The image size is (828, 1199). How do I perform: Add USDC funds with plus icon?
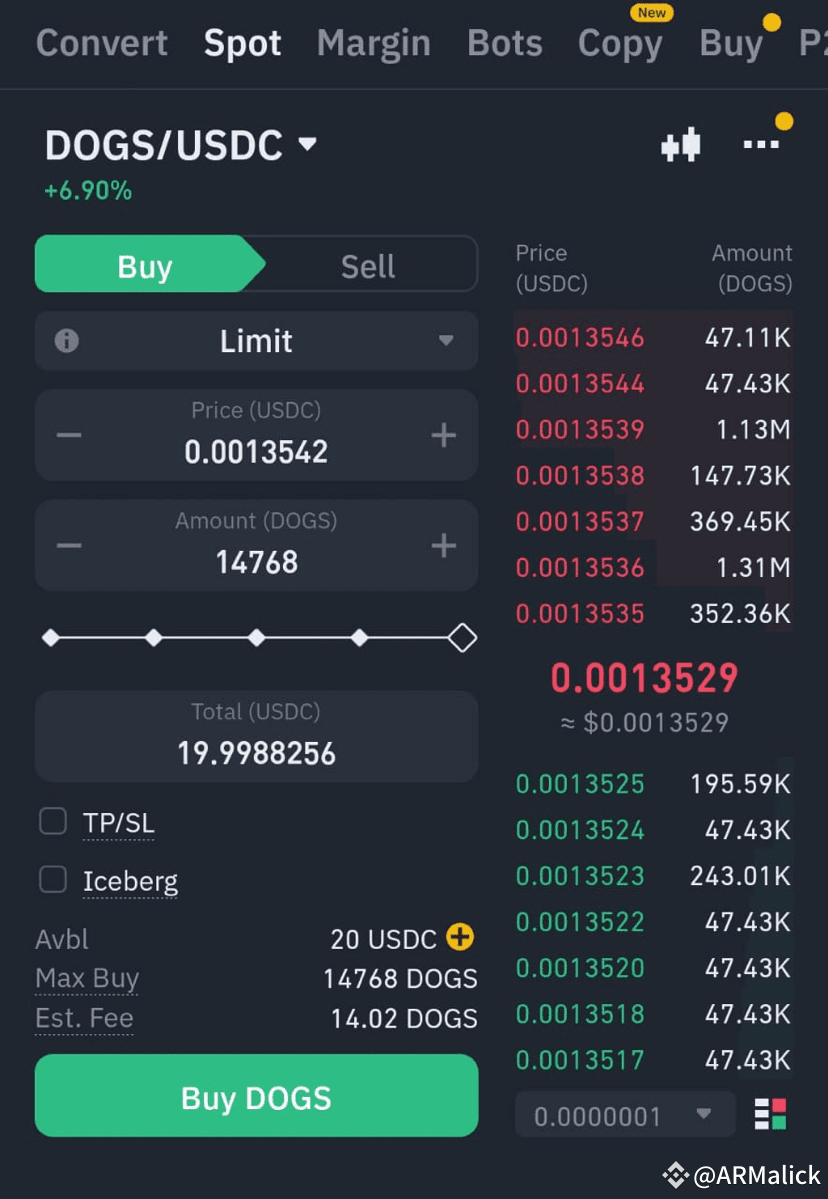[460, 938]
